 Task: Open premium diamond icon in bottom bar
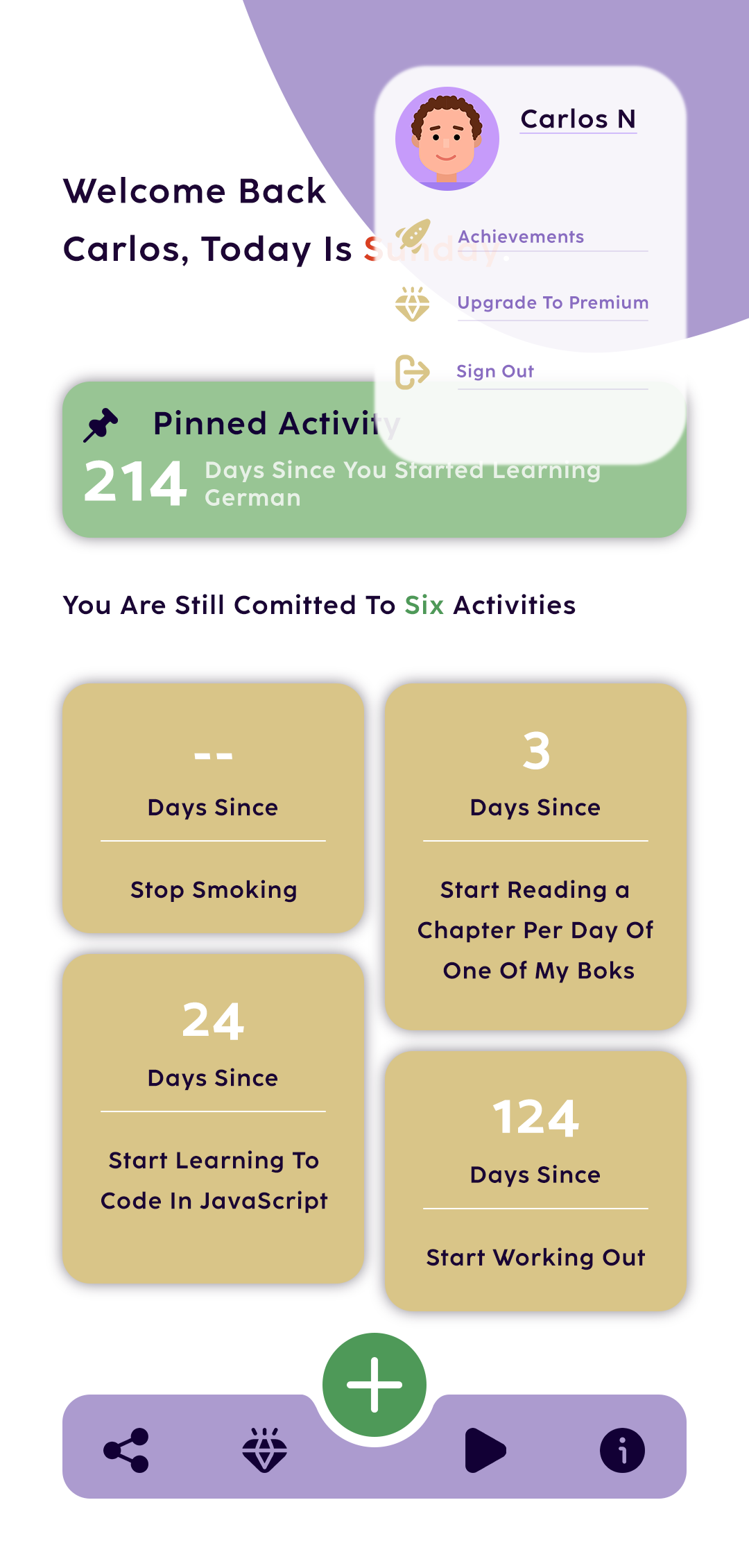(265, 1450)
